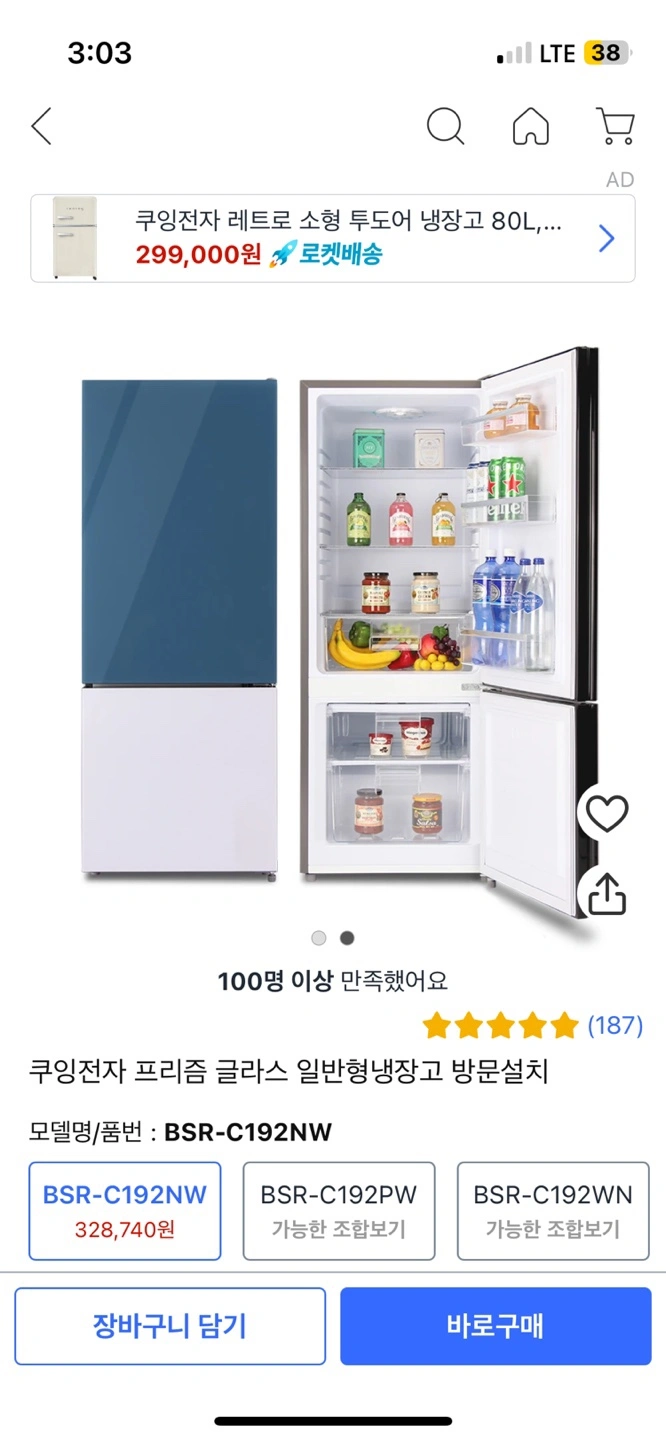The height and width of the screenshot is (1440, 666).
Task: Tap 바로구매 to buy now
Action: (495, 1326)
